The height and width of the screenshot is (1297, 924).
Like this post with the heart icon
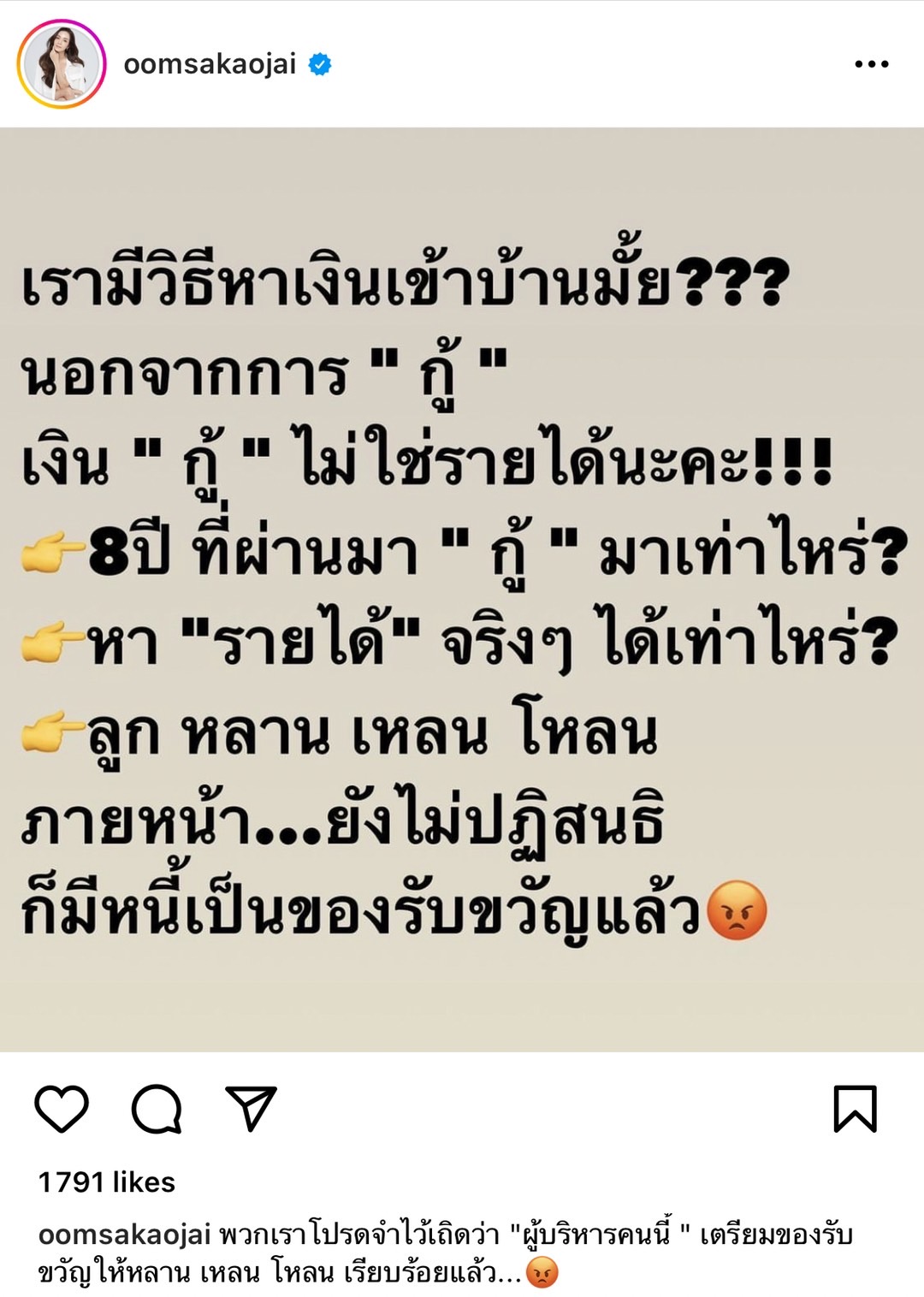click(x=62, y=1109)
